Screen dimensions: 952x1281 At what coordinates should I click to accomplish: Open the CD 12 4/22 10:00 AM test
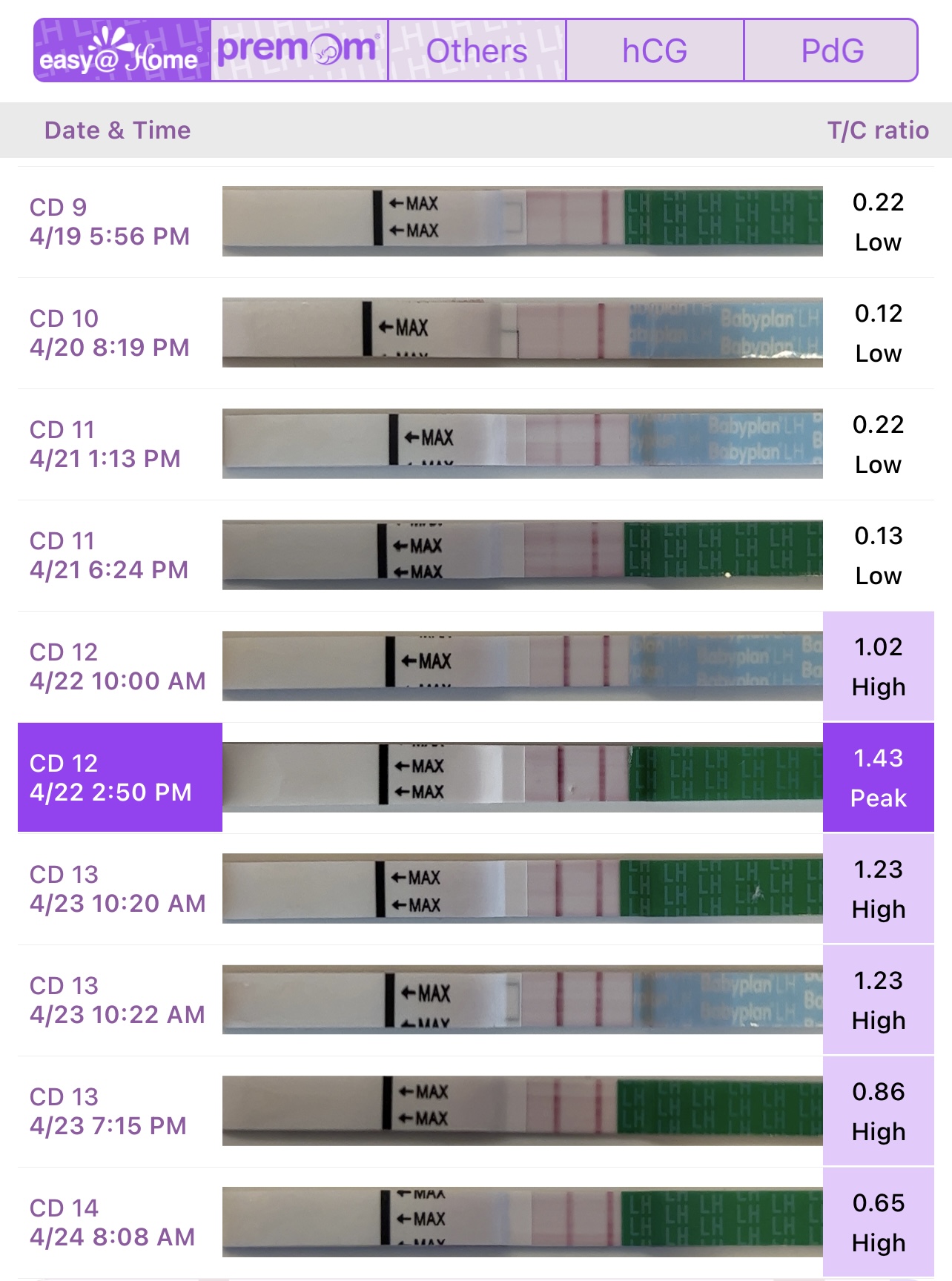tap(475, 666)
